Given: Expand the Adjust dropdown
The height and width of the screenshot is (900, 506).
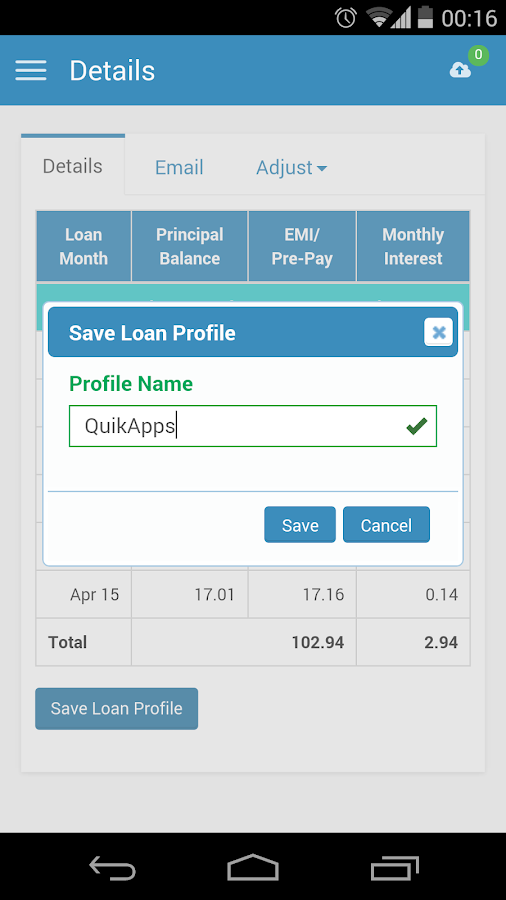Looking at the screenshot, I should pyautogui.click(x=291, y=168).
